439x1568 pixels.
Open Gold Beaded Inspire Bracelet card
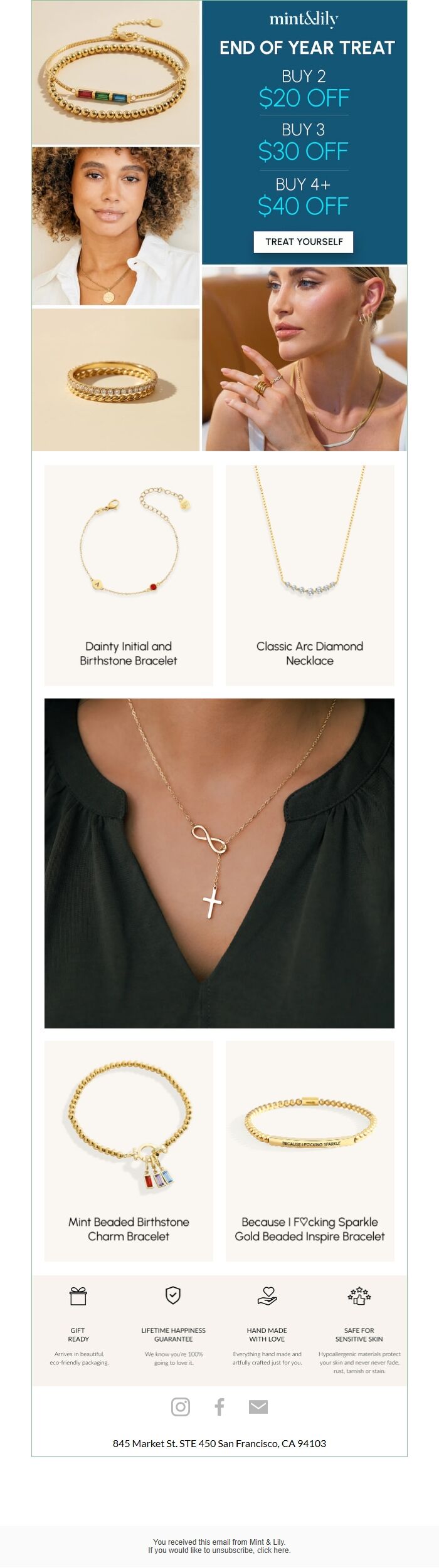[x=310, y=1151]
